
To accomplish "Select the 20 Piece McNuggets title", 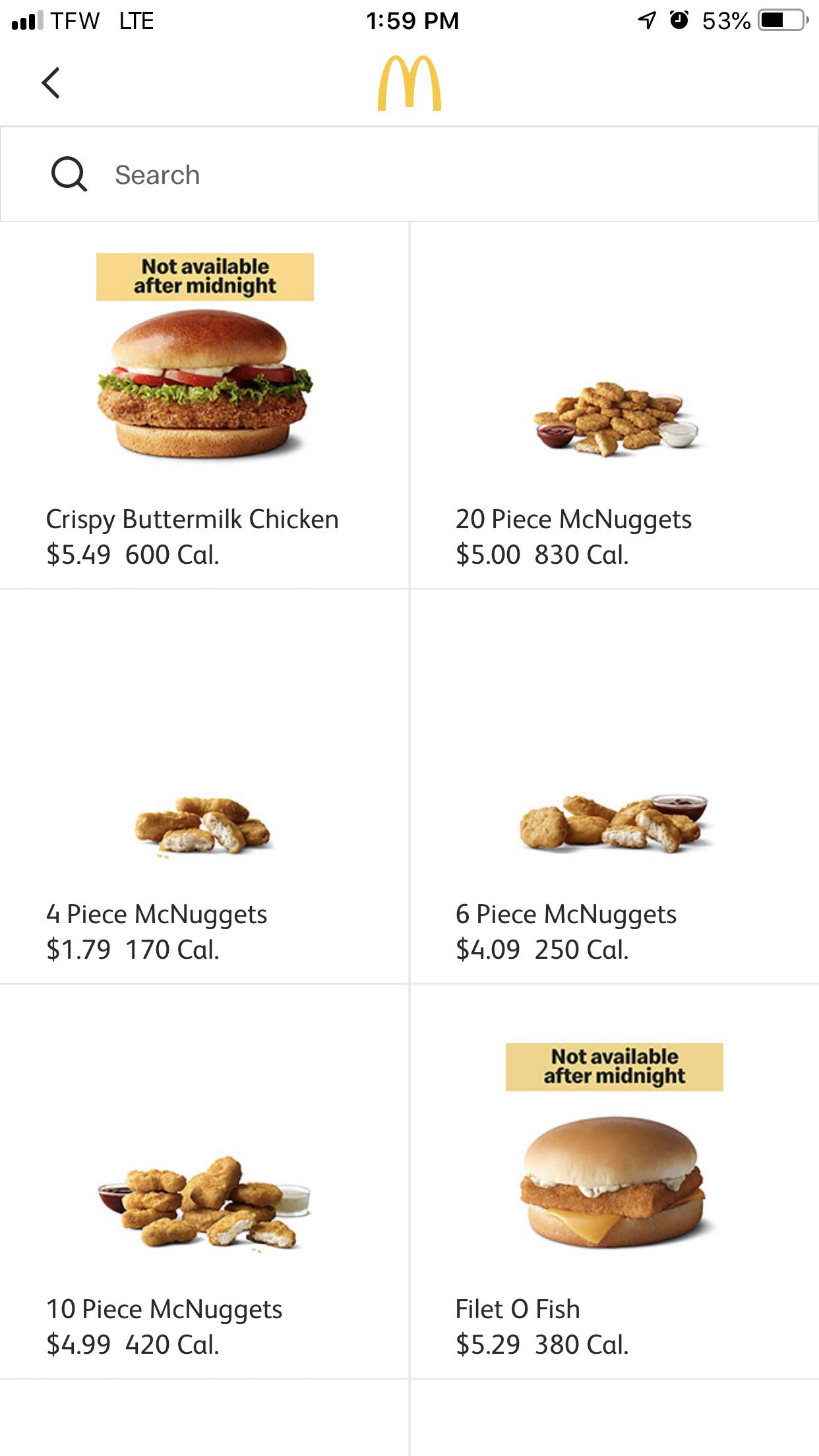I will point(574,519).
